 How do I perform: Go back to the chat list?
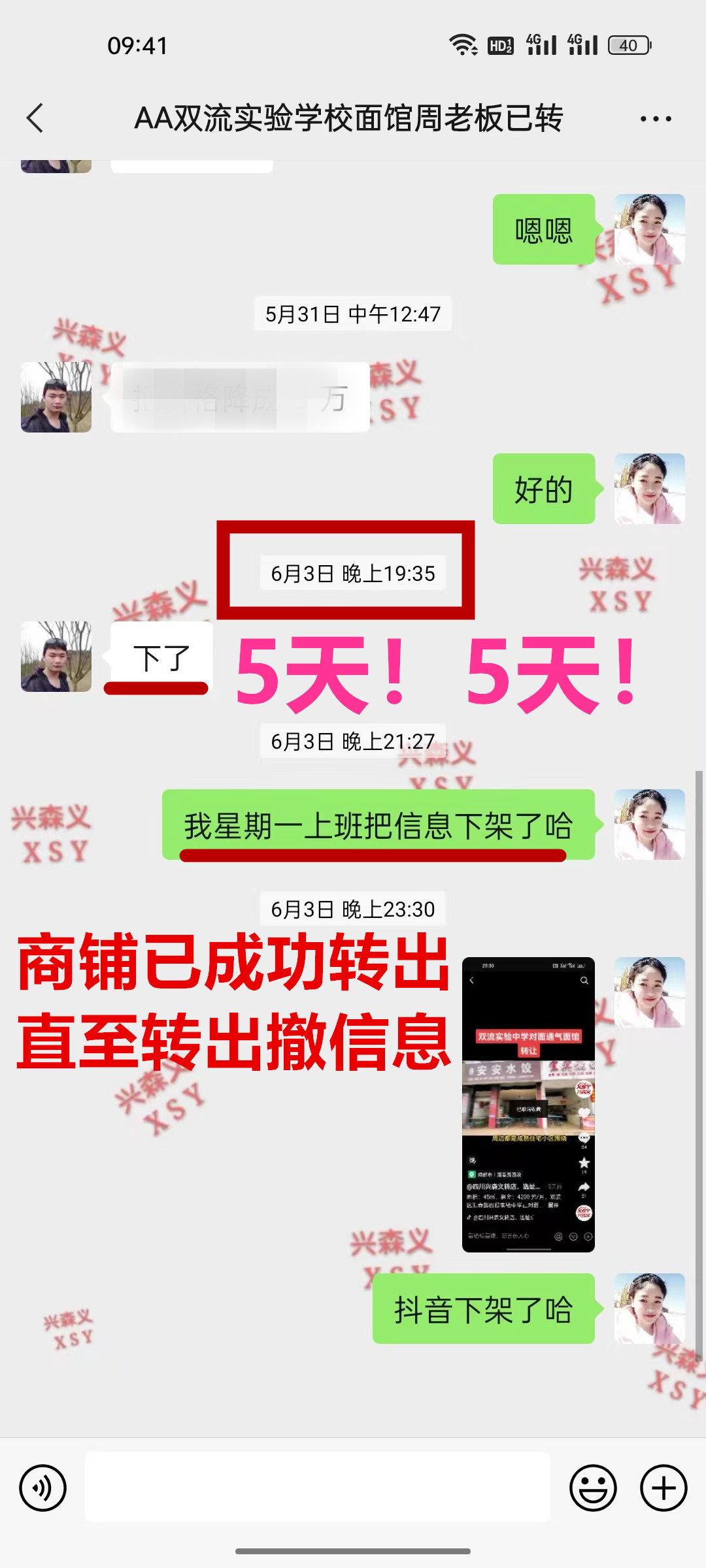[x=35, y=118]
